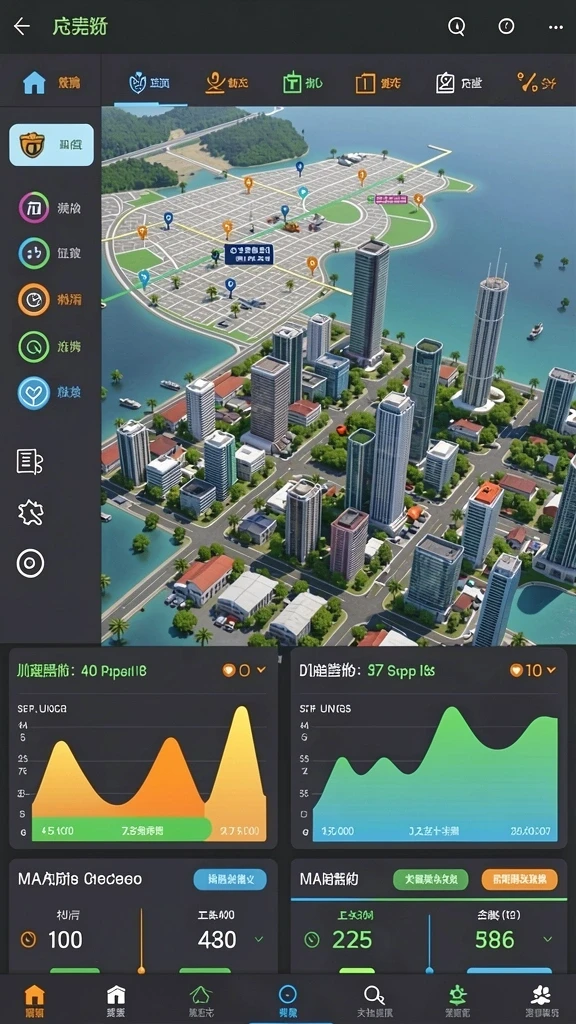576x1024 pixels.
Task: Open the orange clock sidebar item
Action: tap(51, 300)
